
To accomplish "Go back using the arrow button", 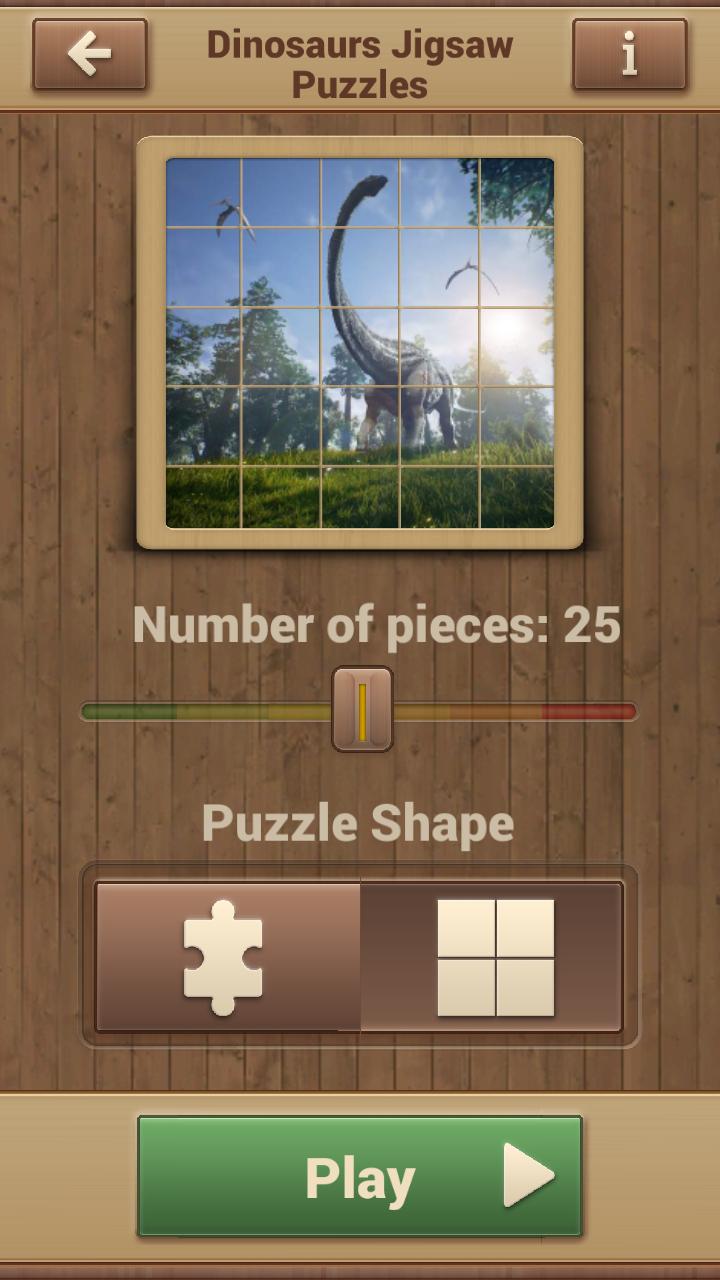I will (90, 54).
